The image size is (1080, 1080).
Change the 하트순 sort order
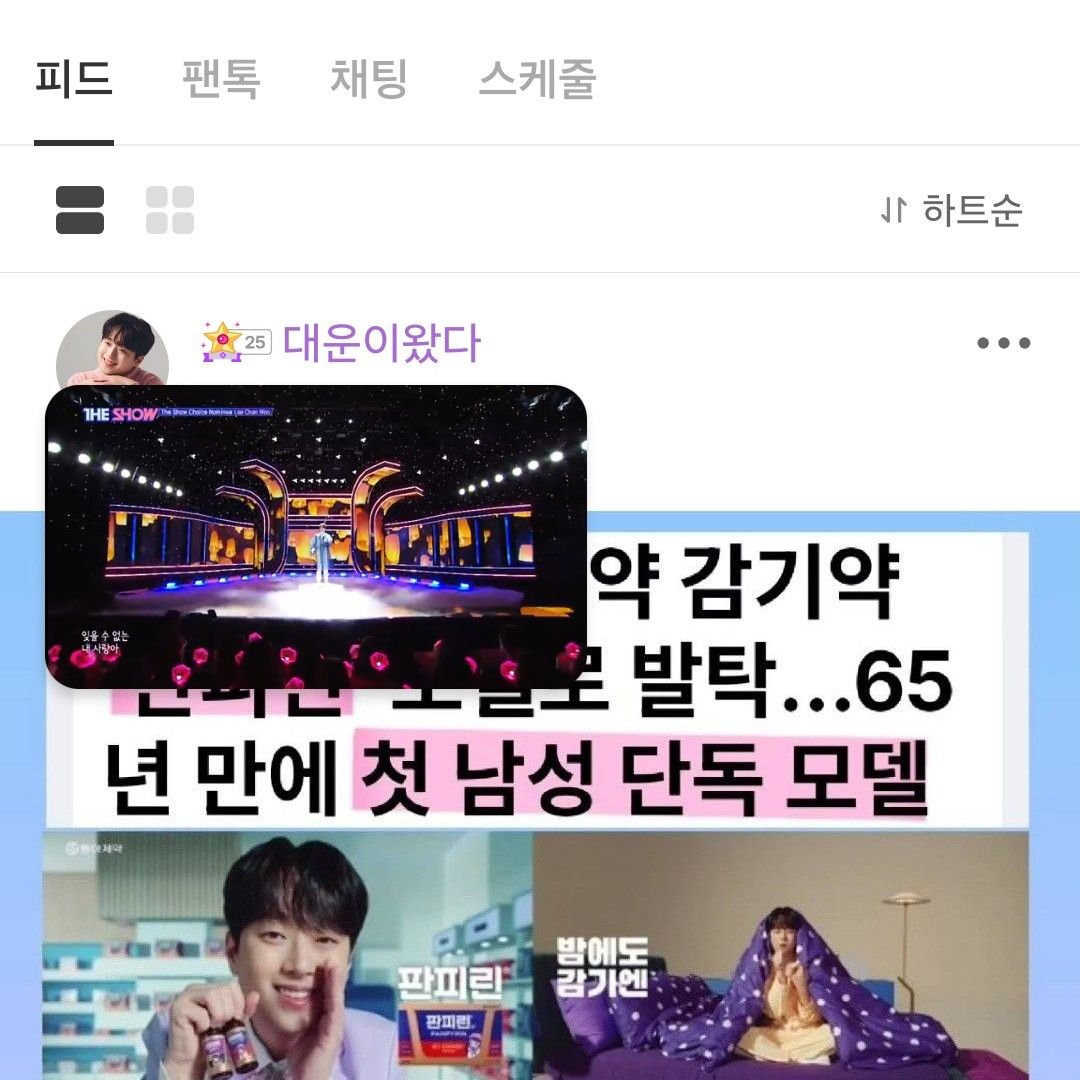952,210
